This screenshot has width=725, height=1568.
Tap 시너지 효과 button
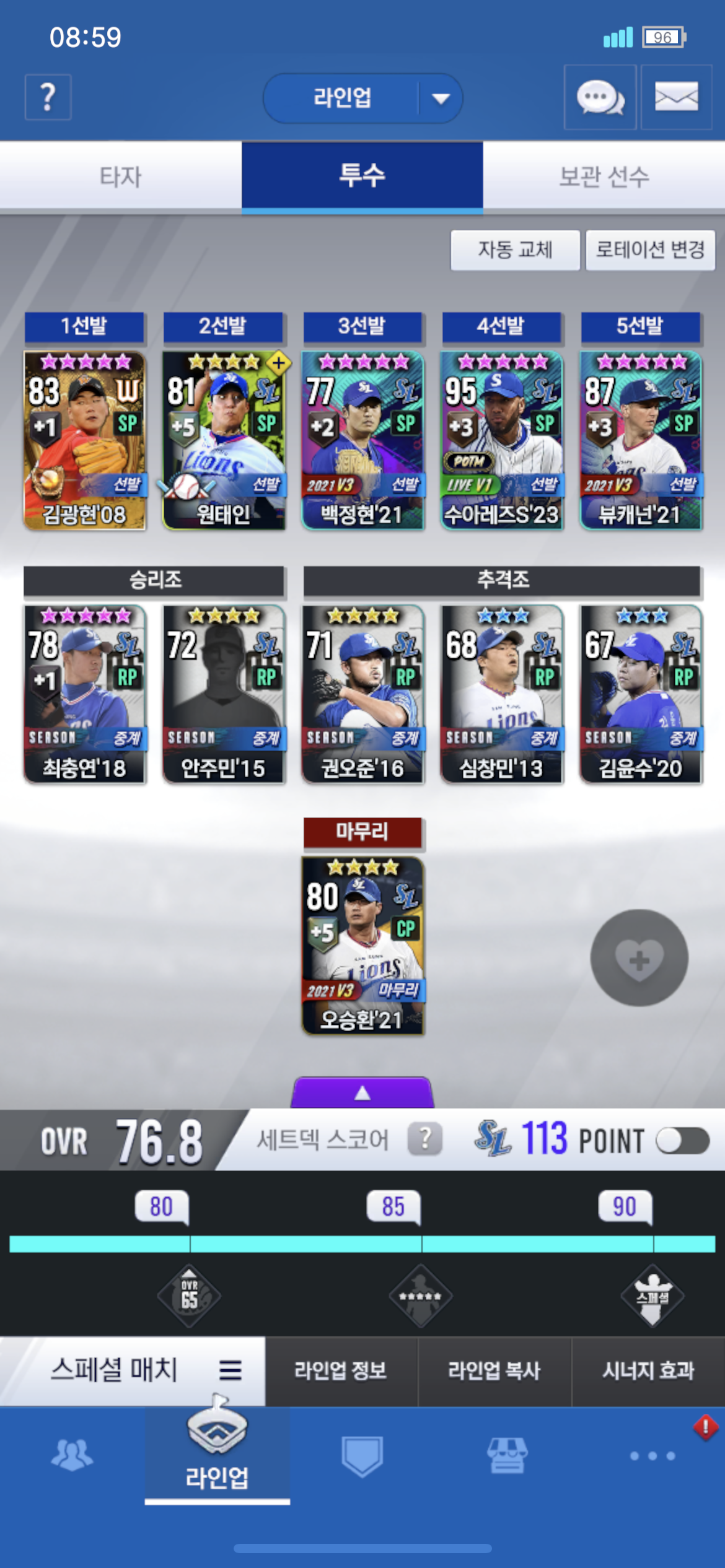(x=648, y=1370)
